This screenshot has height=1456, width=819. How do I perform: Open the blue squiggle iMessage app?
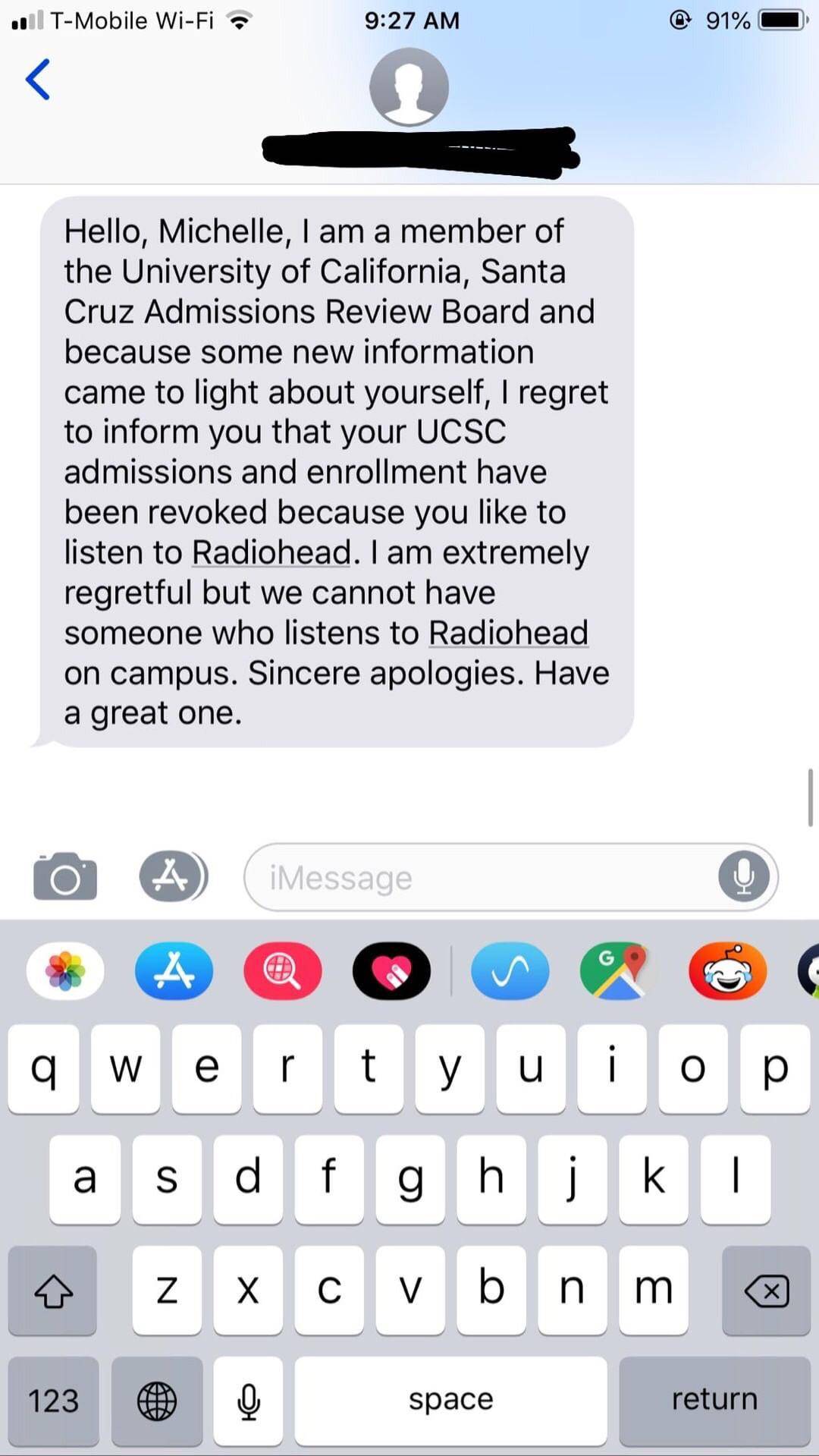[510, 970]
